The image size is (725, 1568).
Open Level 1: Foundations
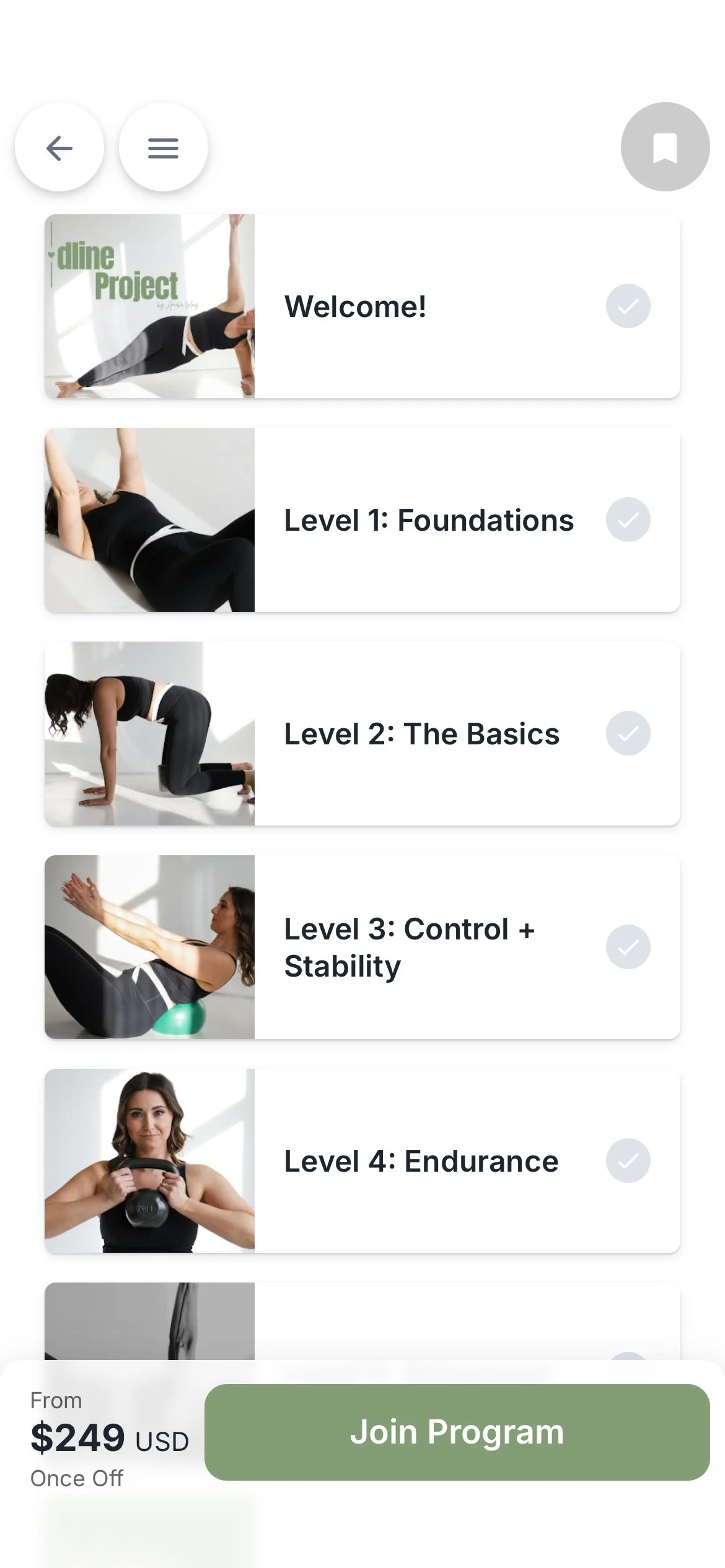pyautogui.click(x=362, y=520)
